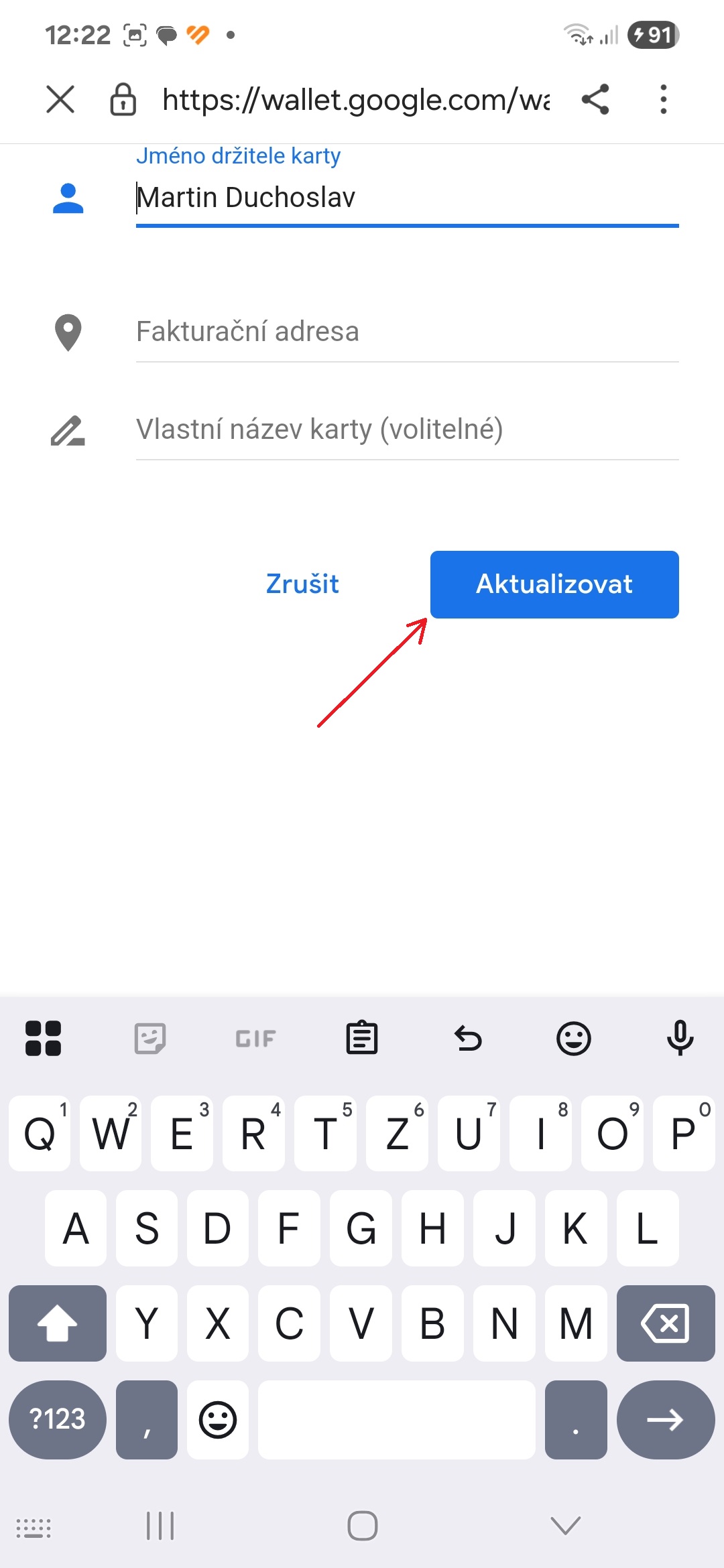Open the keyboard clipboard
This screenshot has width=724, height=1568.
[362, 1038]
